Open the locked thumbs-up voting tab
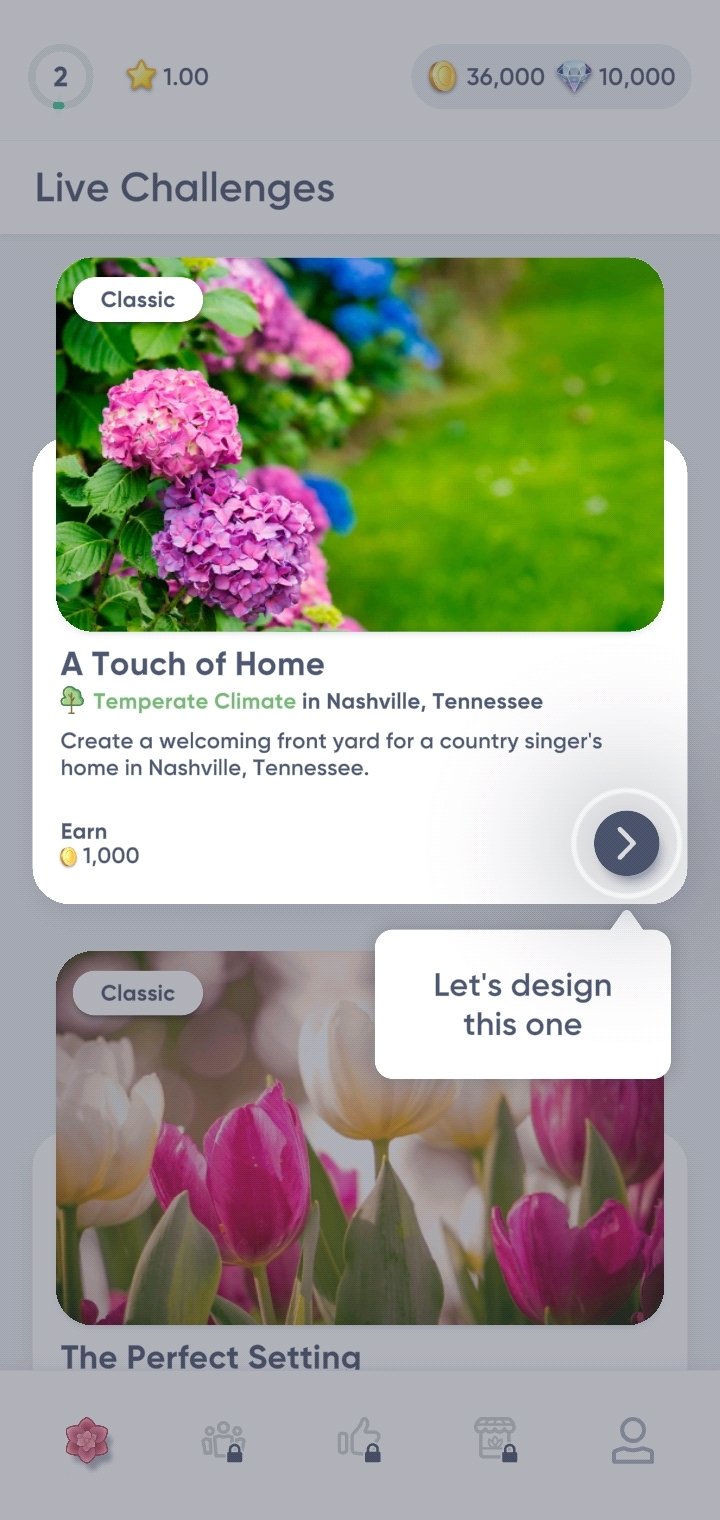The width and height of the screenshot is (720, 1520). click(359, 1441)
